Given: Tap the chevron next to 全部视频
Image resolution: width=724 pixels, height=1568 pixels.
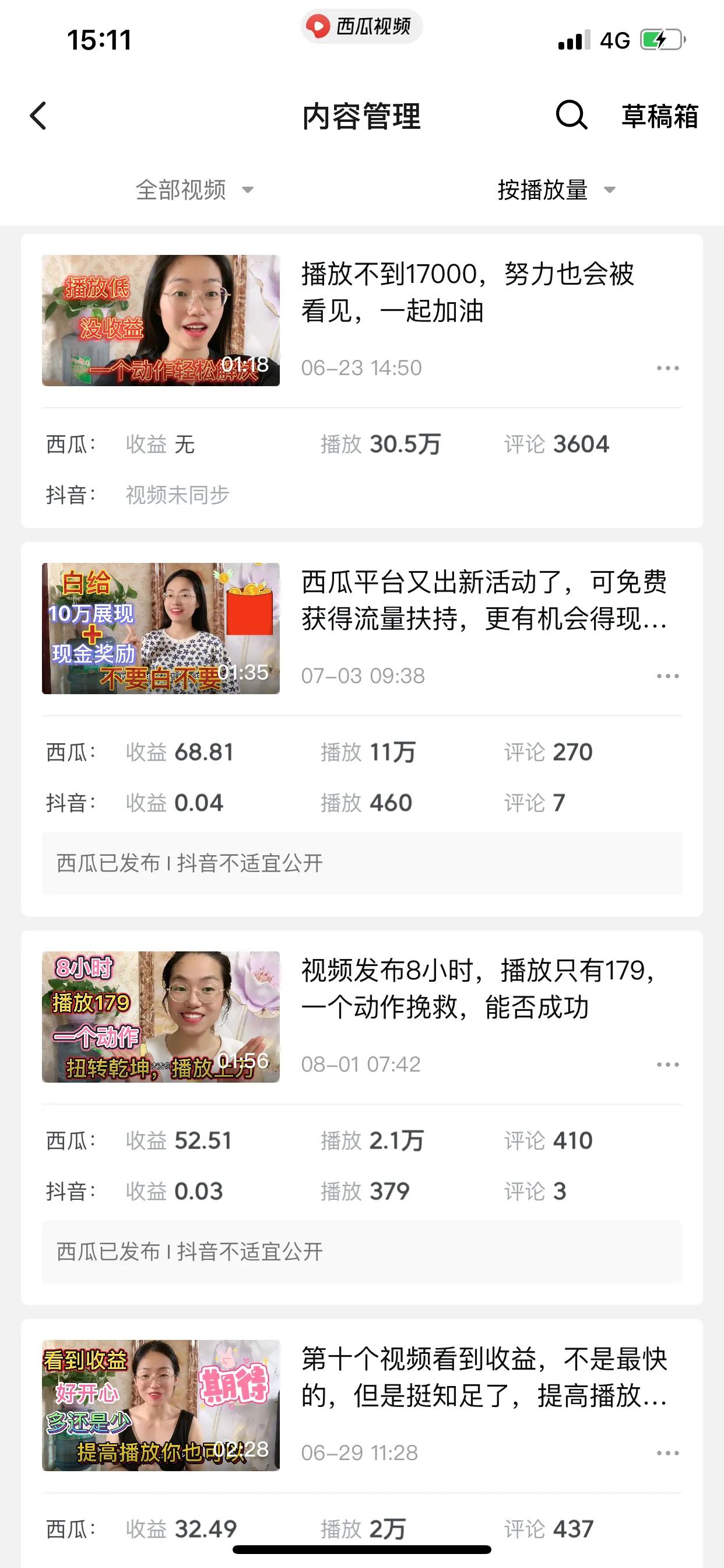Looking at the screenshot, I should coord(249,191).
